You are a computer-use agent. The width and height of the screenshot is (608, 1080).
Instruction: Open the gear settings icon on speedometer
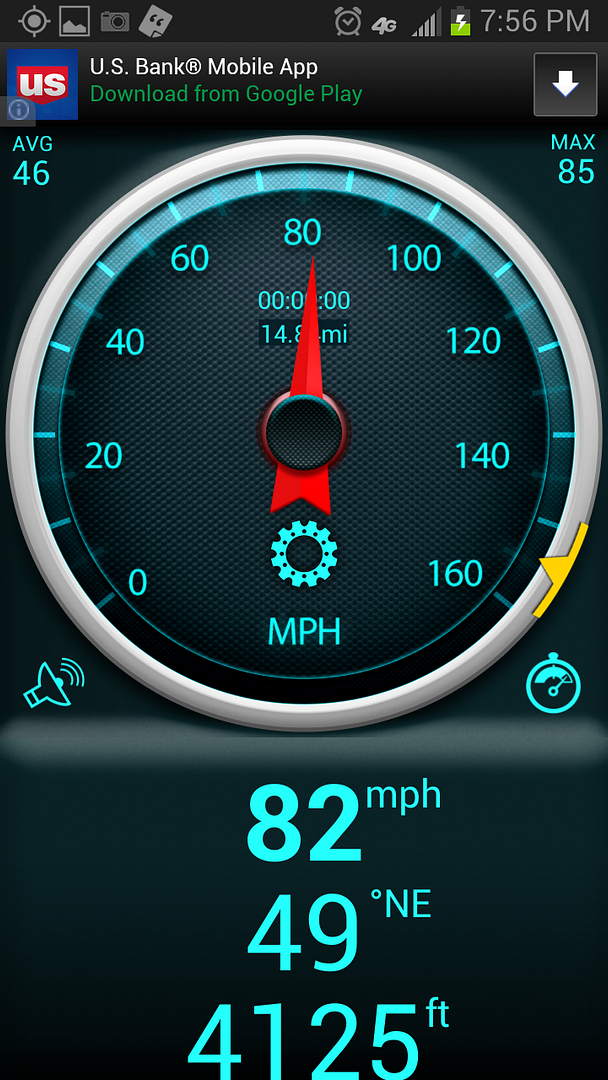[x=304, y=552]
